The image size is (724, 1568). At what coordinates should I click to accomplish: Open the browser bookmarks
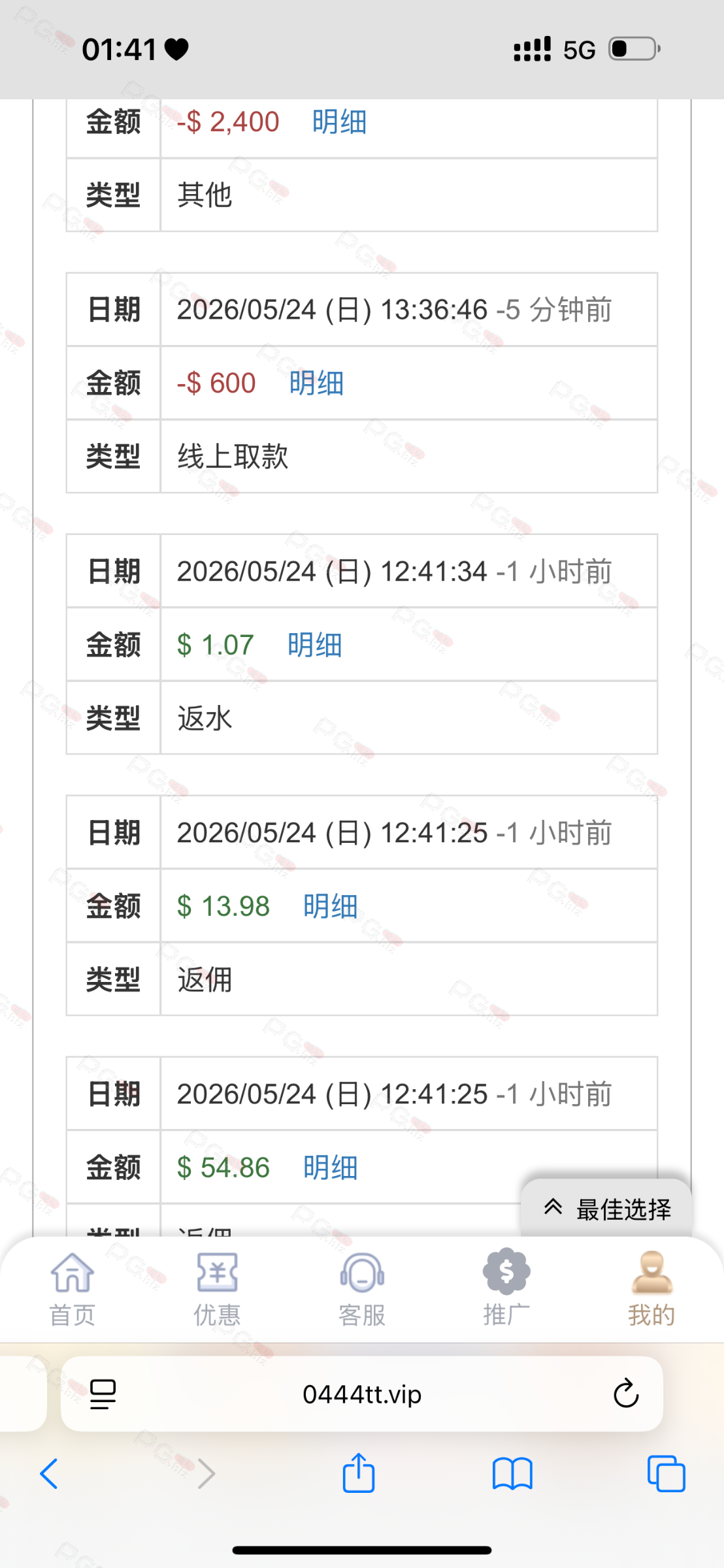(513, 1474)
